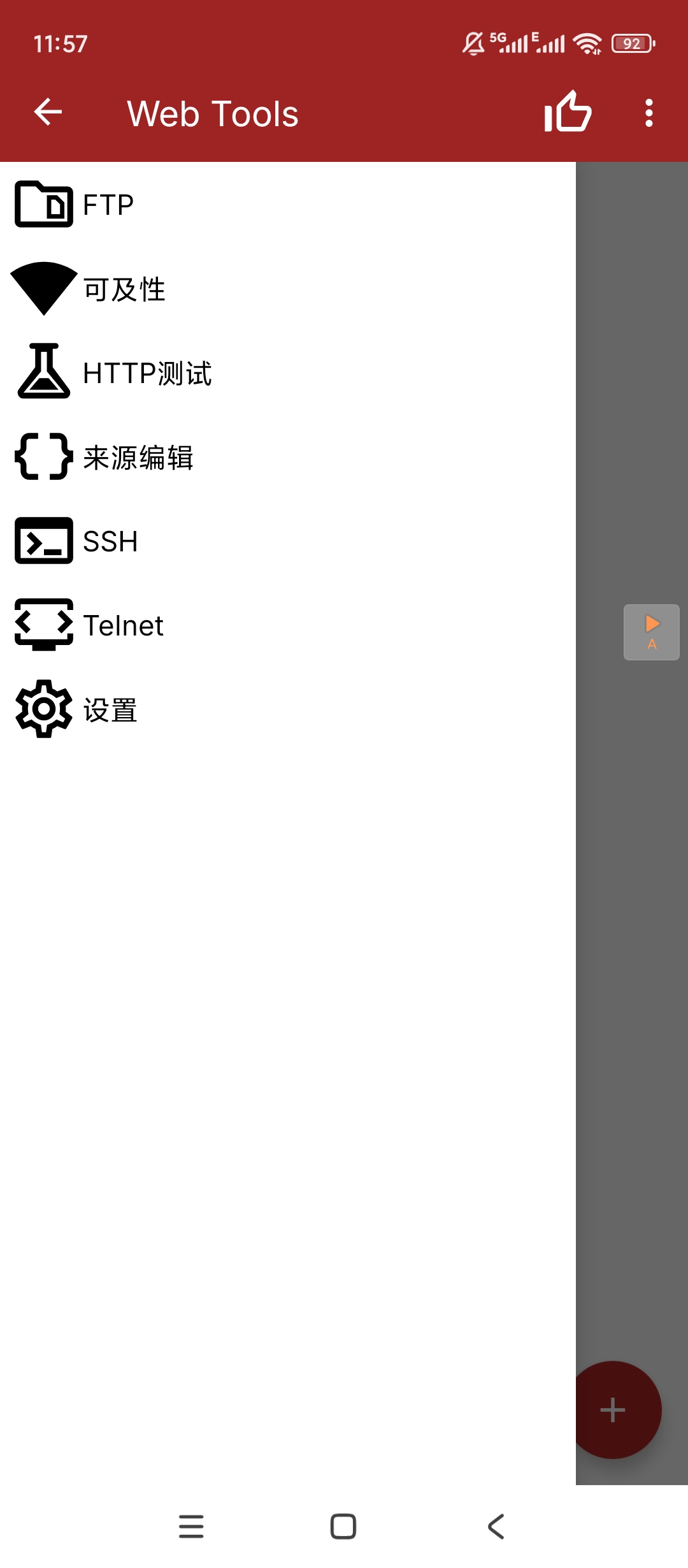Start an SSH session

click(x=110, y=542)
